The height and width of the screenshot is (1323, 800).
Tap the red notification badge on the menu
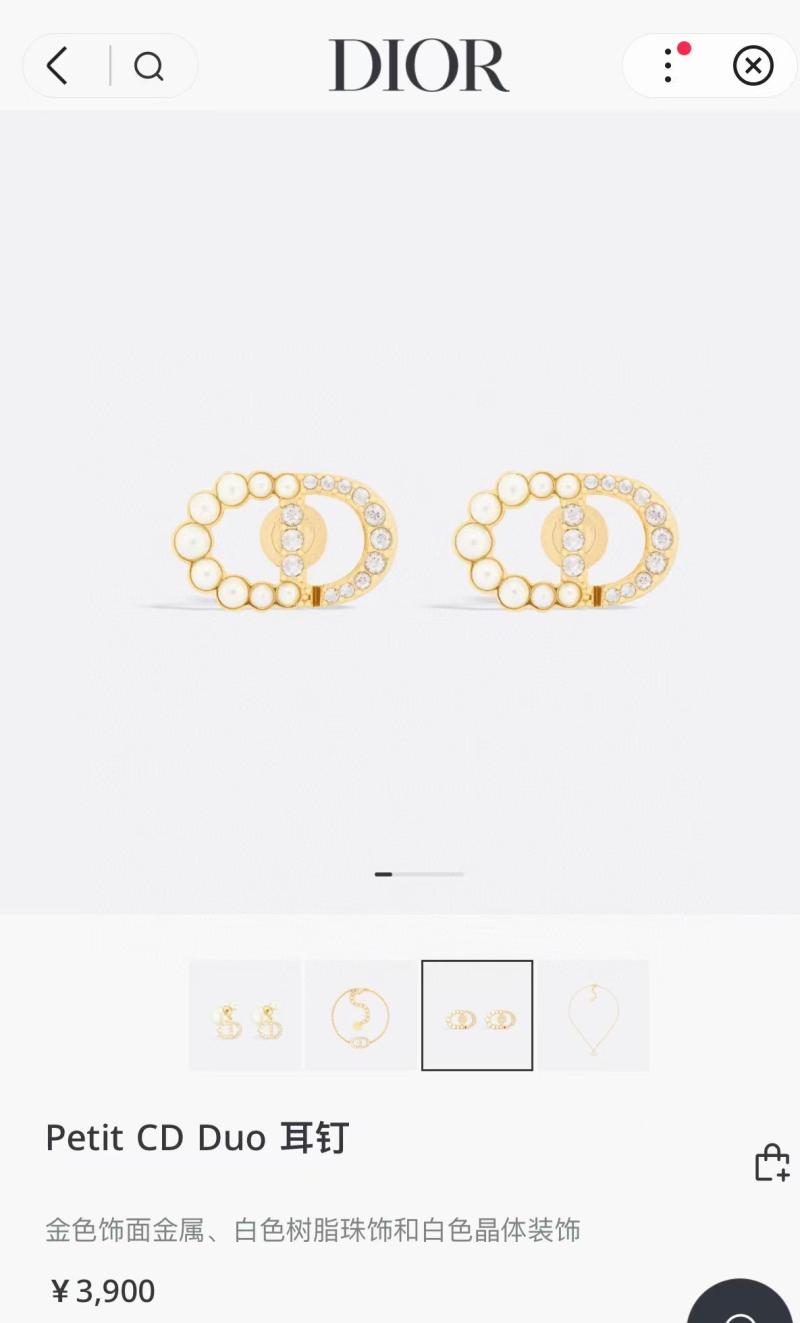(686, 47)
